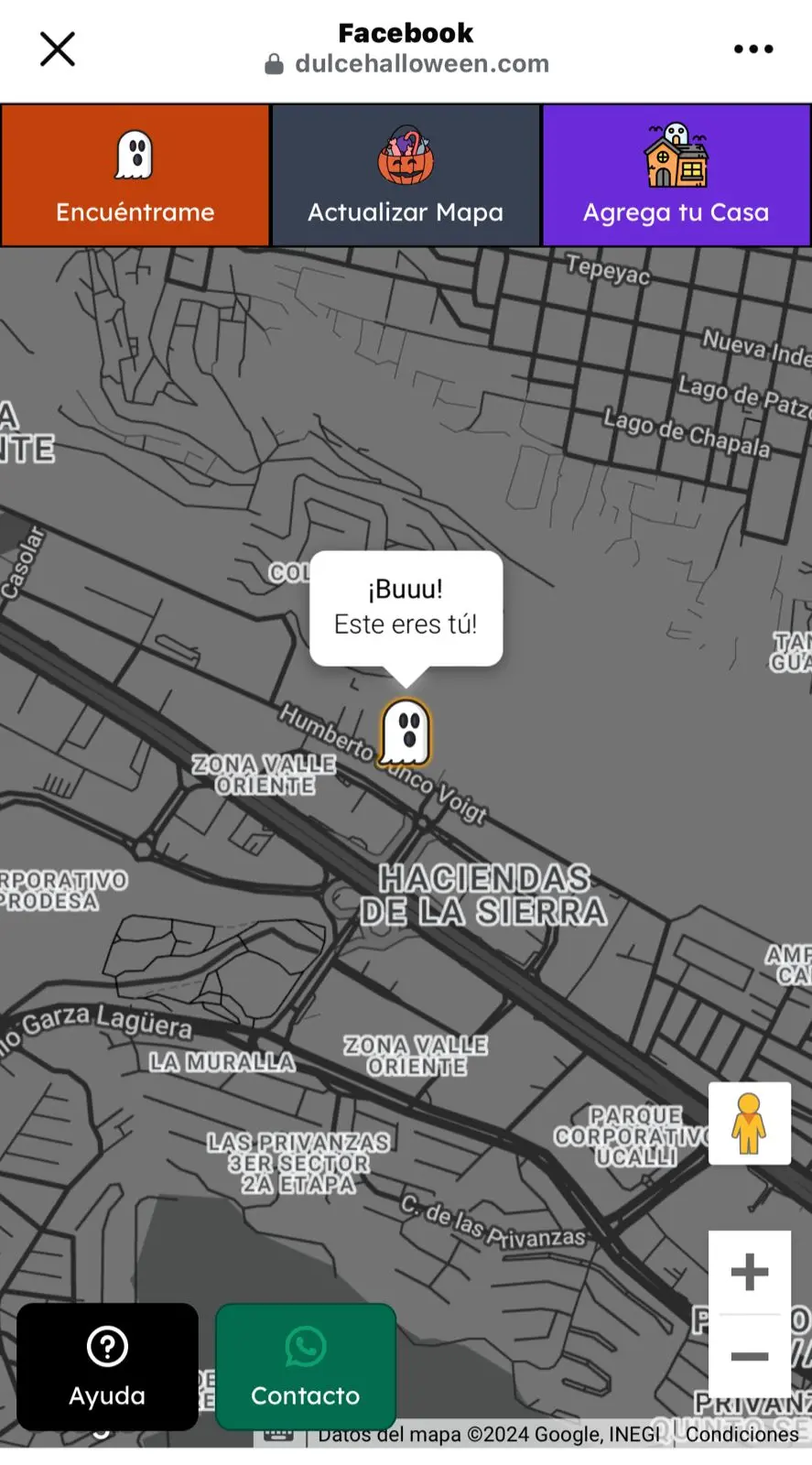Tap the Encuéntrame button

click(x=135, y=175)
